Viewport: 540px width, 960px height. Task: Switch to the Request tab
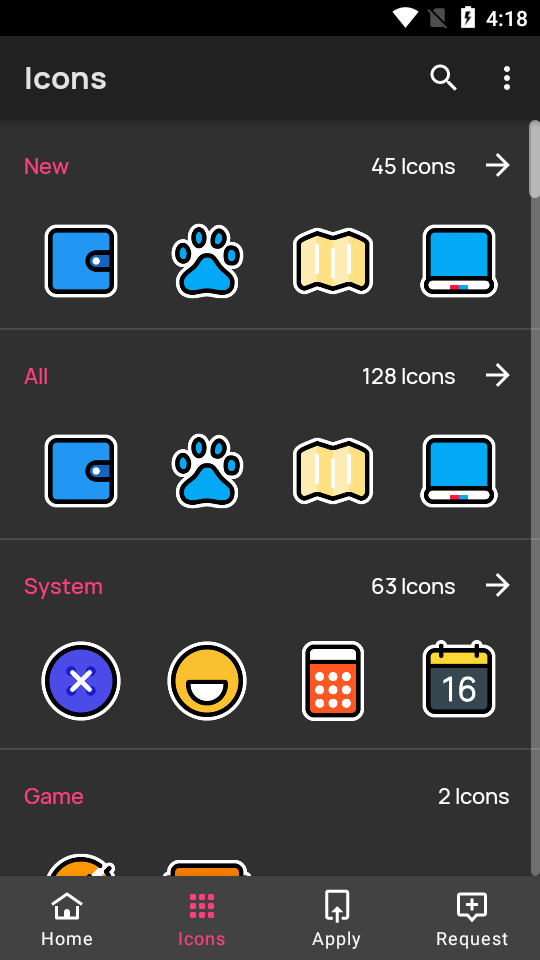[x=472, y=919]
